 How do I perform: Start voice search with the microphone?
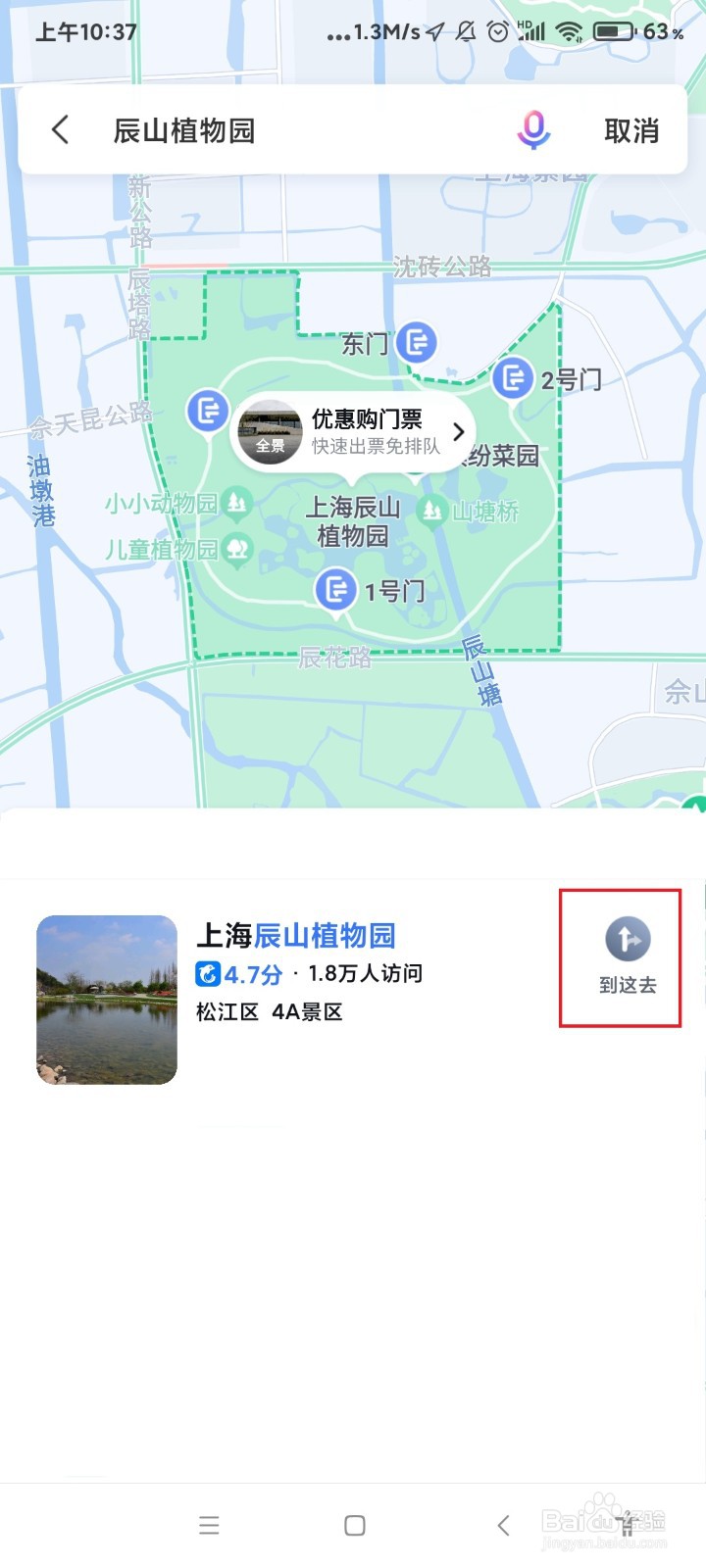[533, 130]
